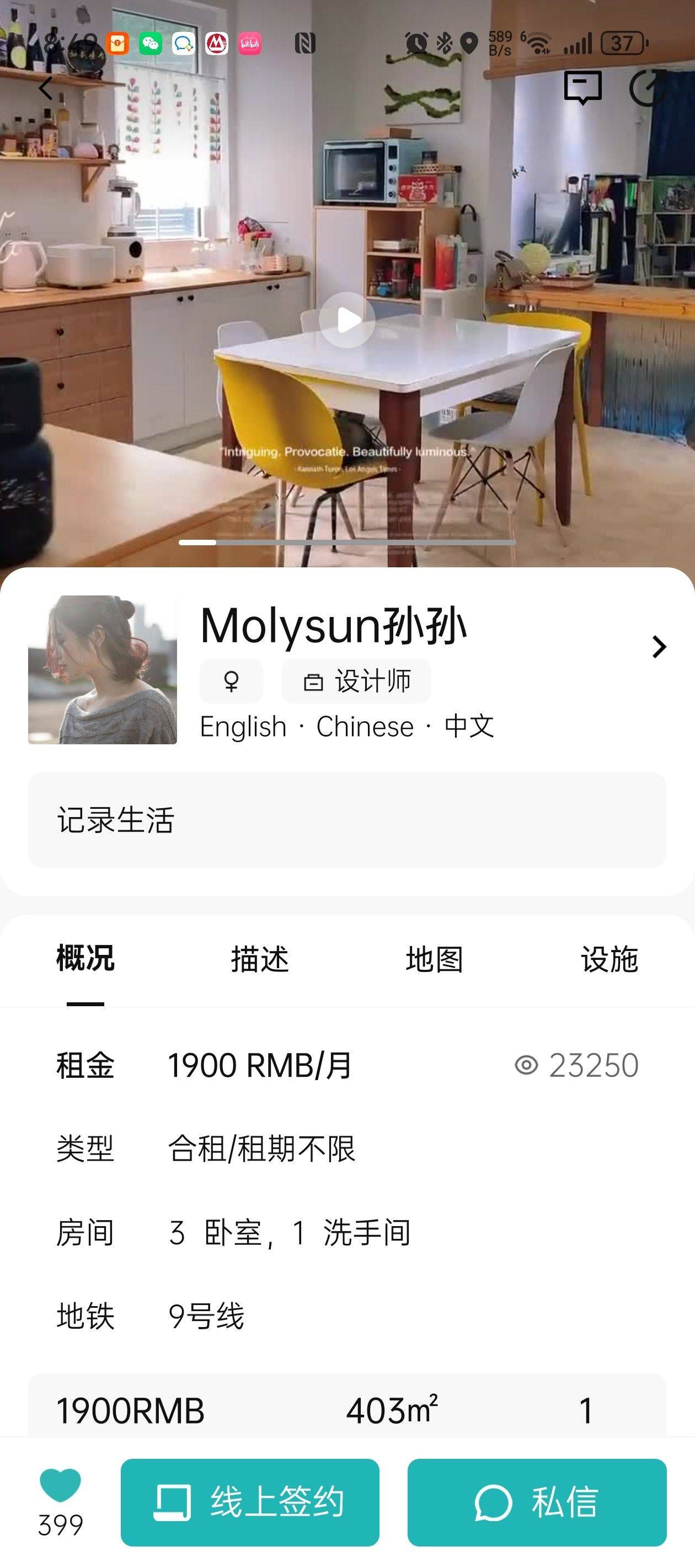Switch to the 设施 tab

pyautogui.click(x=609, y=959)
